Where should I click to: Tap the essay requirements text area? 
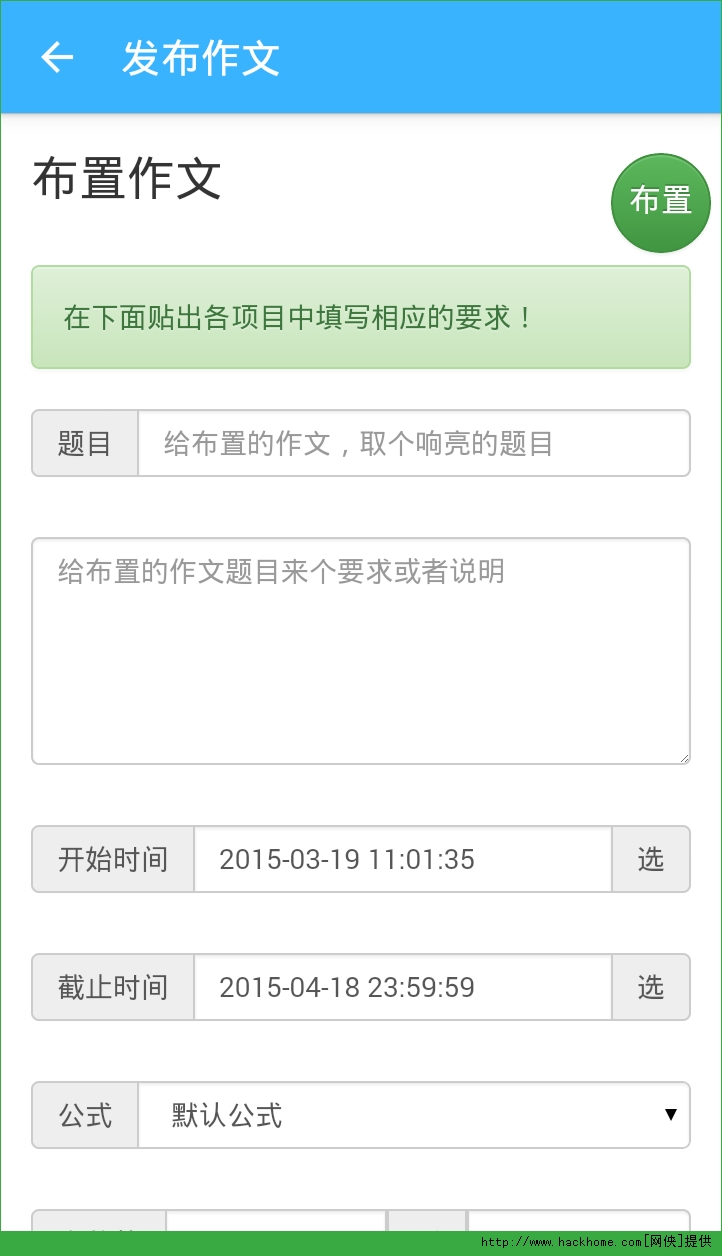[x=360, y=650]
